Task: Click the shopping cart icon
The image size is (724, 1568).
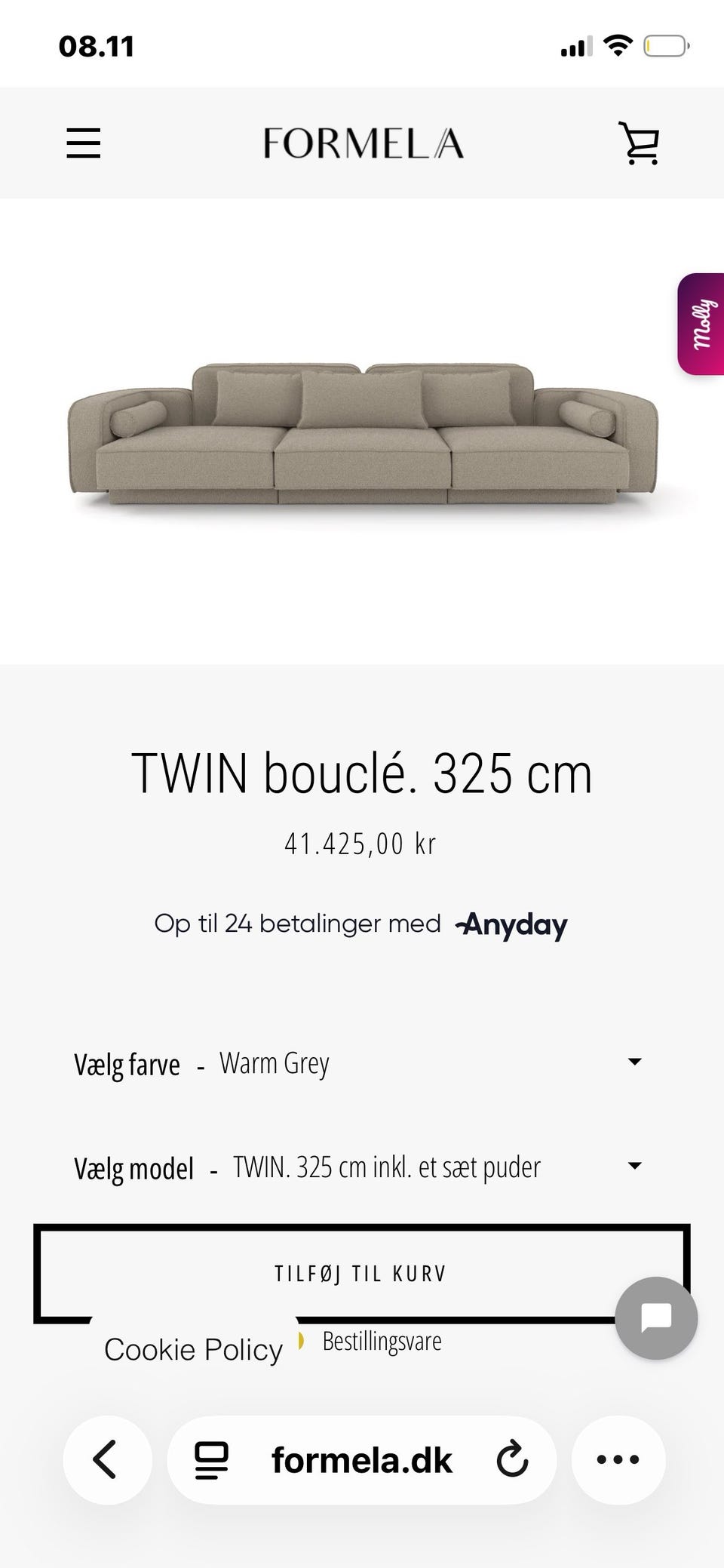Action: [637, 143]
